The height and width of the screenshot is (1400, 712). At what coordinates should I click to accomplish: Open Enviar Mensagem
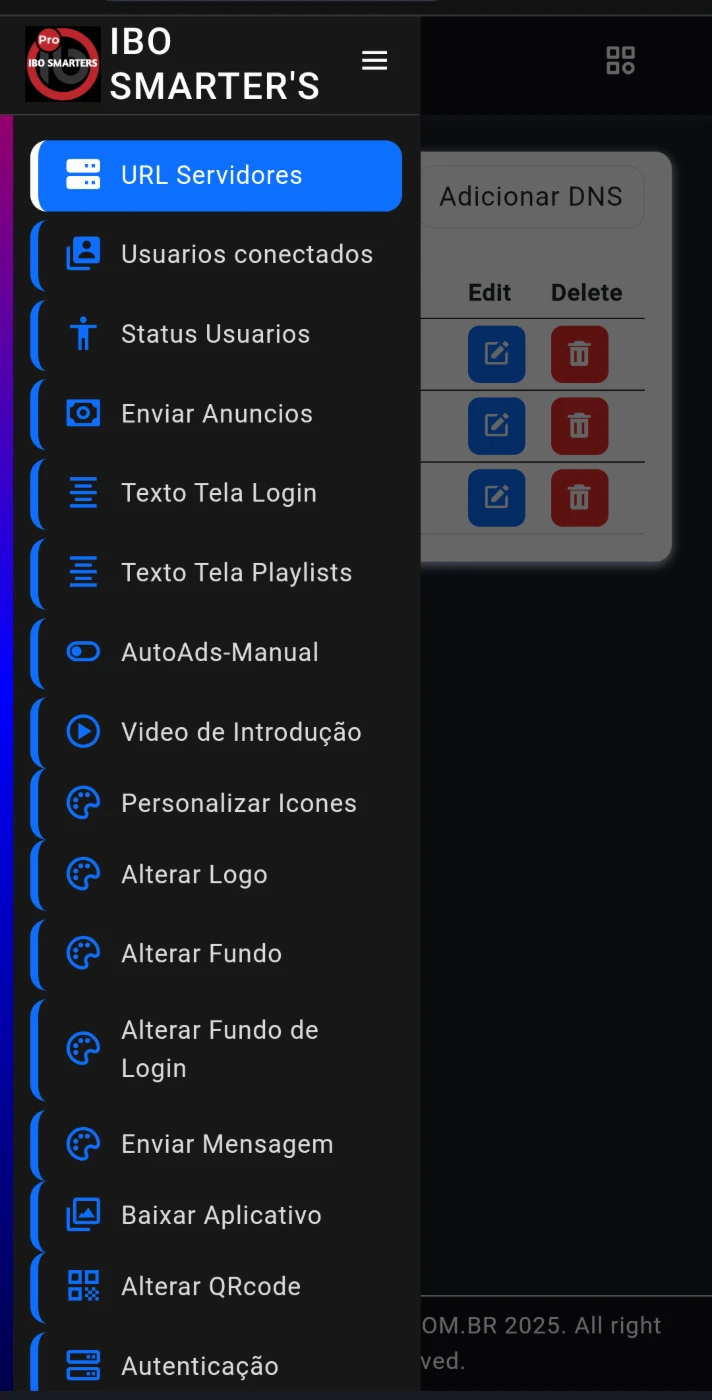pyautogui.click(x=216, y=1144)
